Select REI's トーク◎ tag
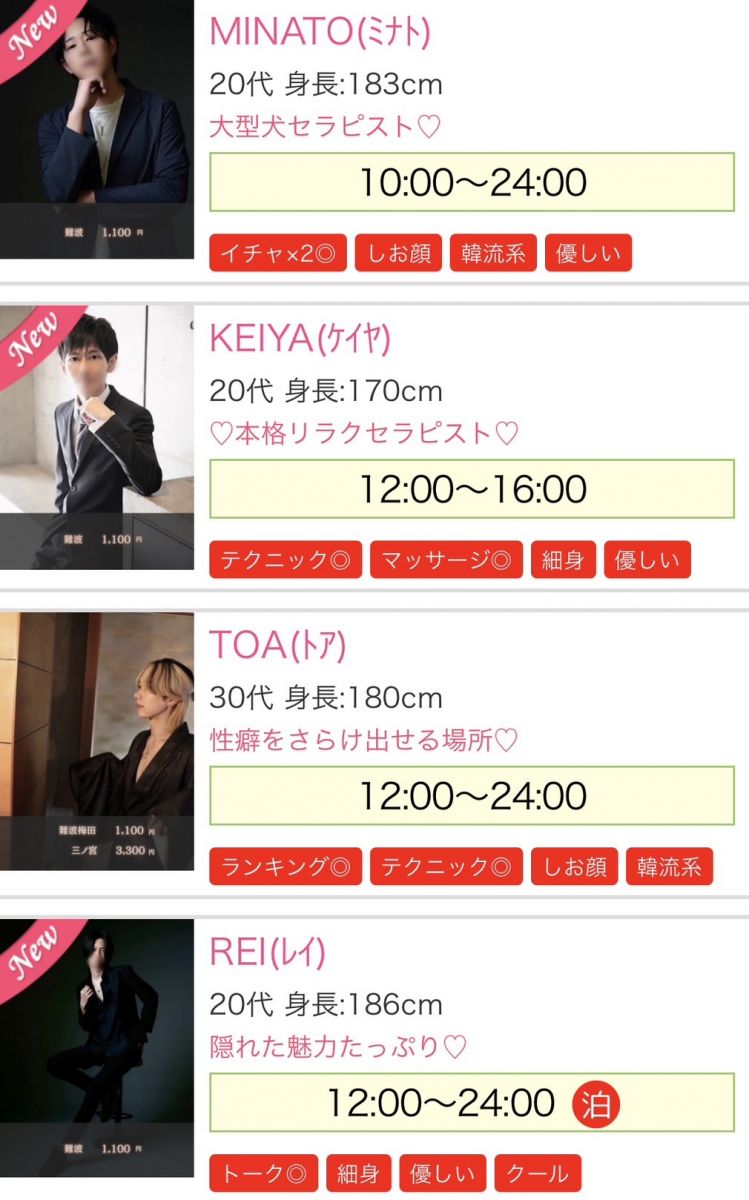 (x=264, y=1173)
